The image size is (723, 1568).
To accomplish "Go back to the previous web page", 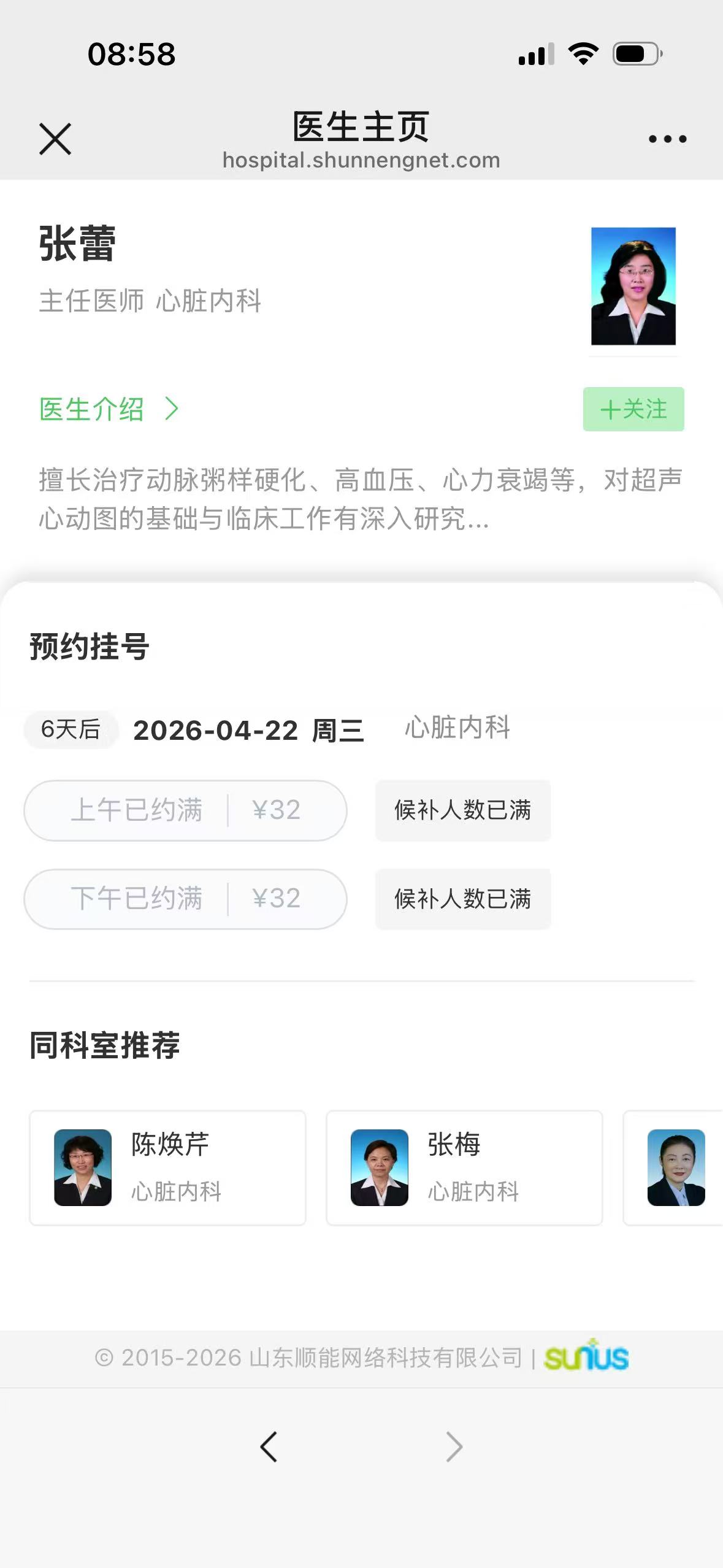I will [x=269, y=1447].
